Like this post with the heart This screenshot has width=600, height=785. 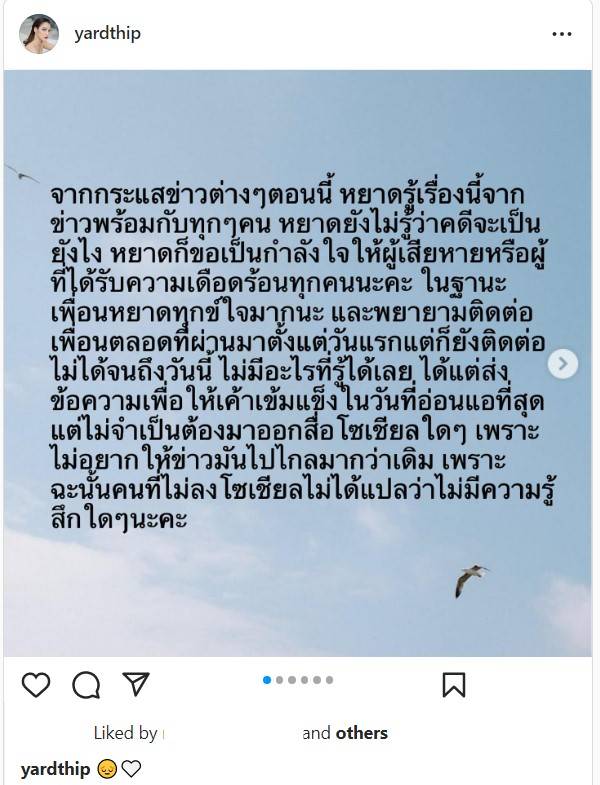click(x=36, y=684)
